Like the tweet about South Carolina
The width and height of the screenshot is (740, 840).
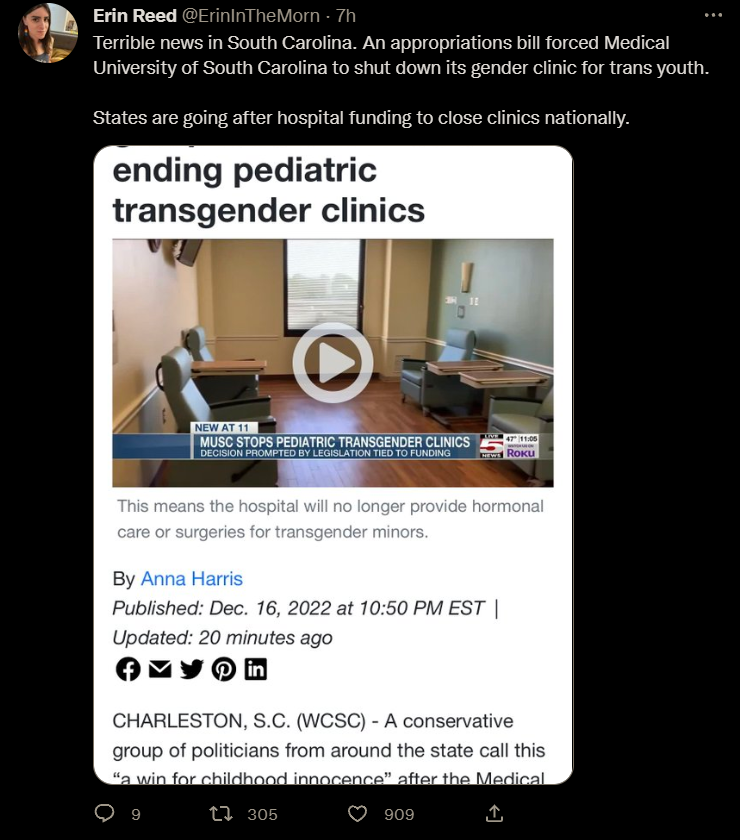(x=358, y=814)
